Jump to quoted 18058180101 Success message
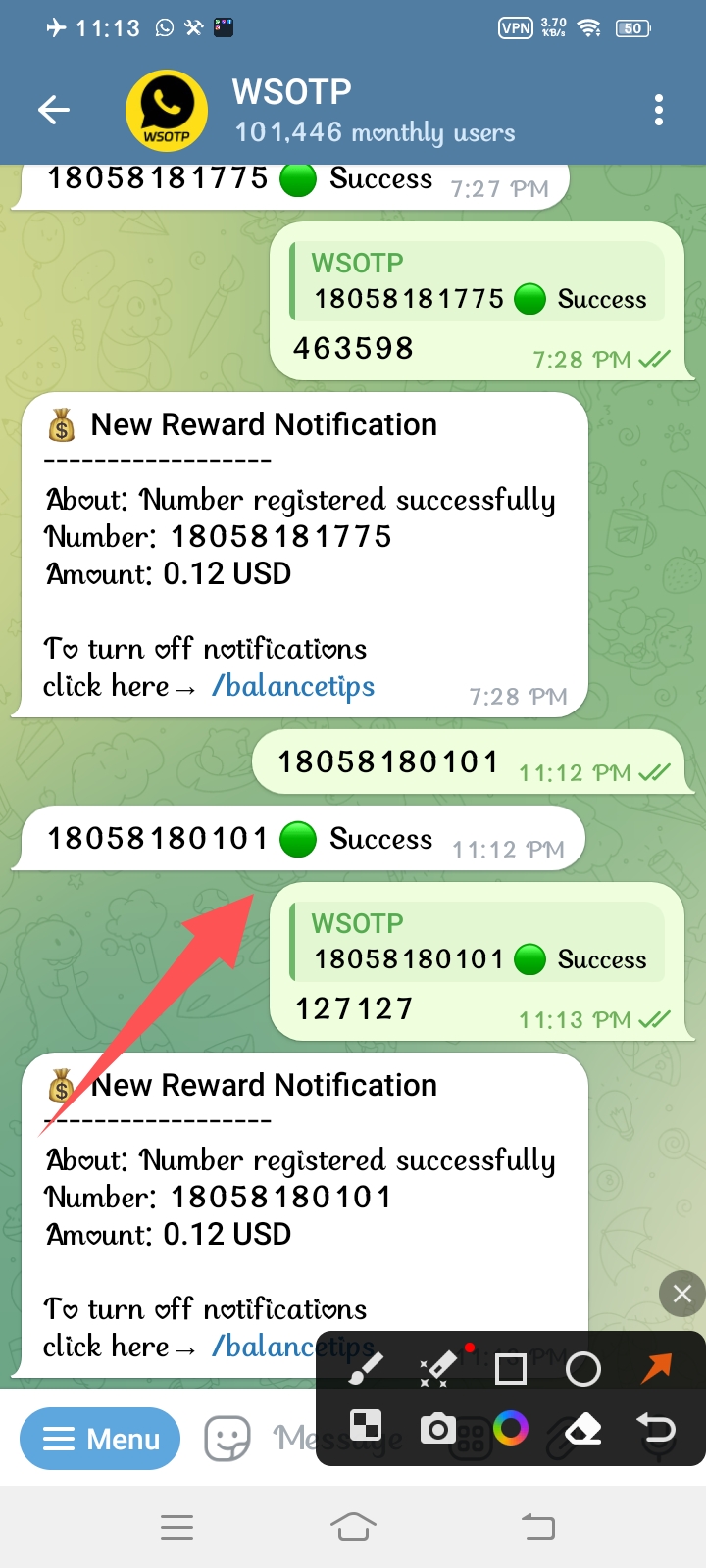Image resolution: width=706 pixels, height=1568 pixels. pos(479,943)
